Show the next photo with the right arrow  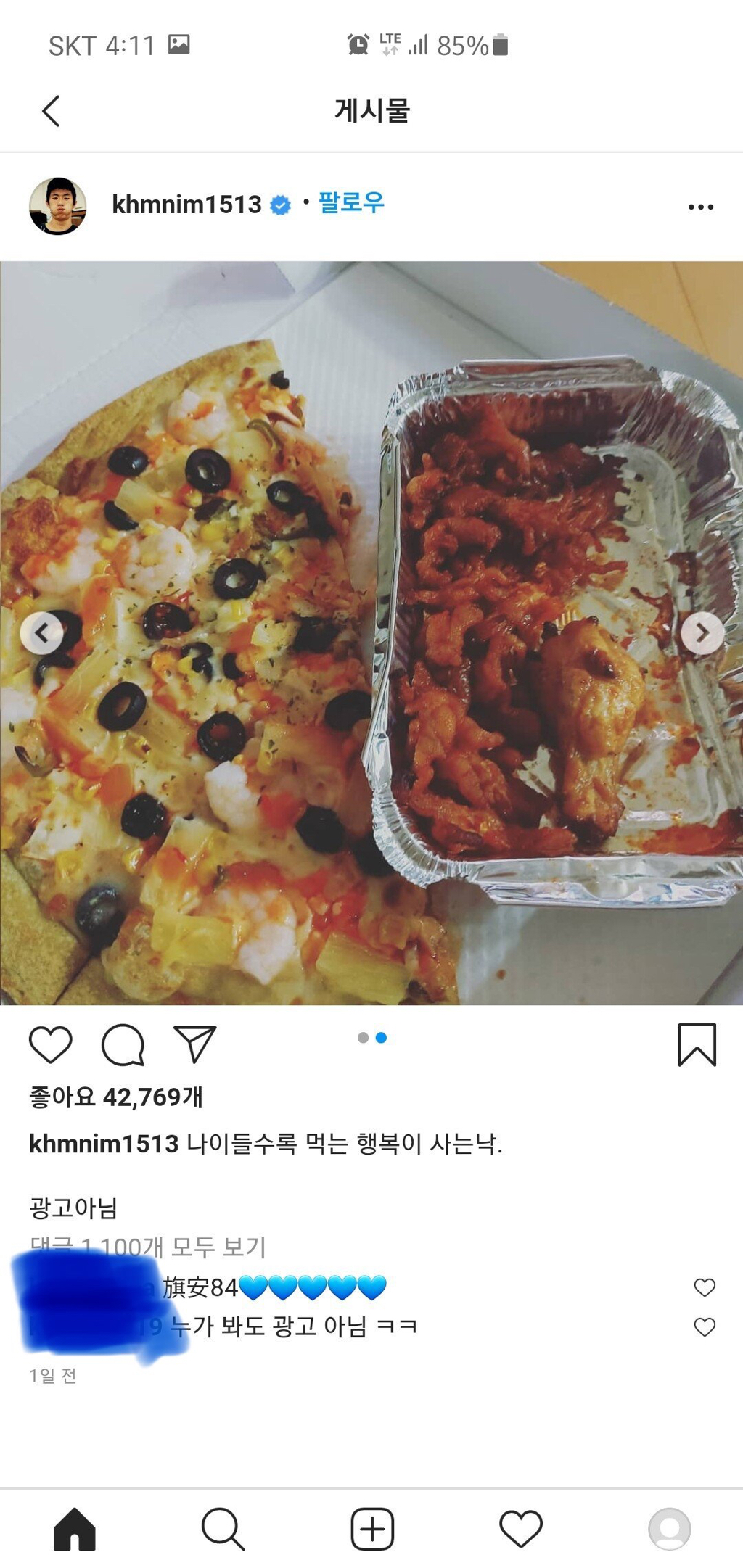pyautogui.click(x=701, y=632)
